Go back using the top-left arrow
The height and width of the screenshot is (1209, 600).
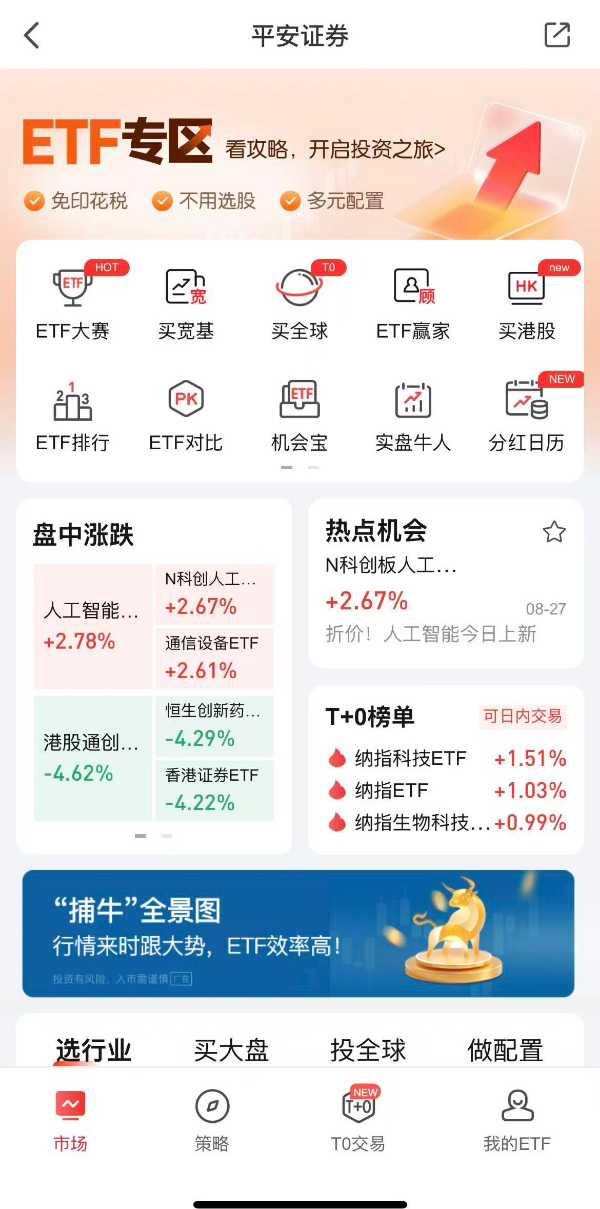[x=32, y=36]
